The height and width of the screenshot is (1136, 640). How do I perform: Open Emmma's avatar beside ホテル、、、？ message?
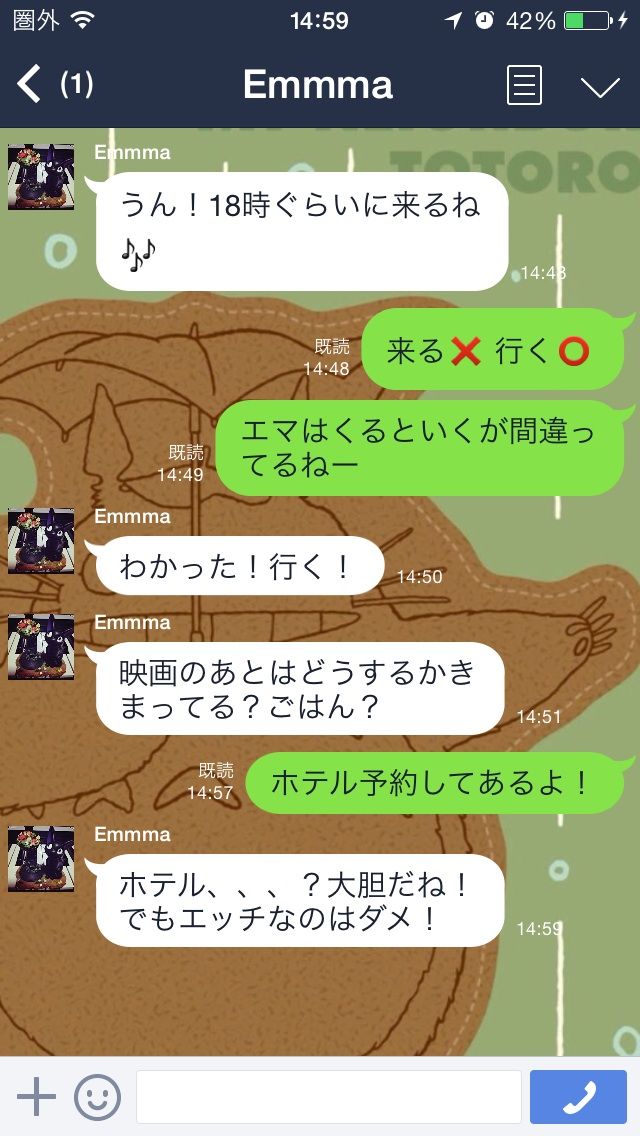[41, 859]
